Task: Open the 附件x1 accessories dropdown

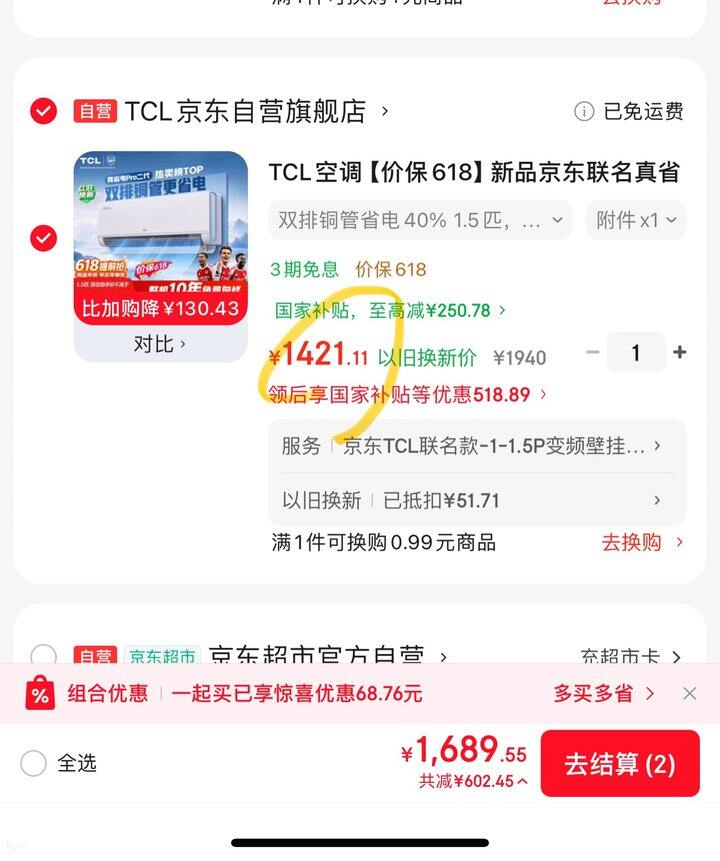Action: click(636, 220)
